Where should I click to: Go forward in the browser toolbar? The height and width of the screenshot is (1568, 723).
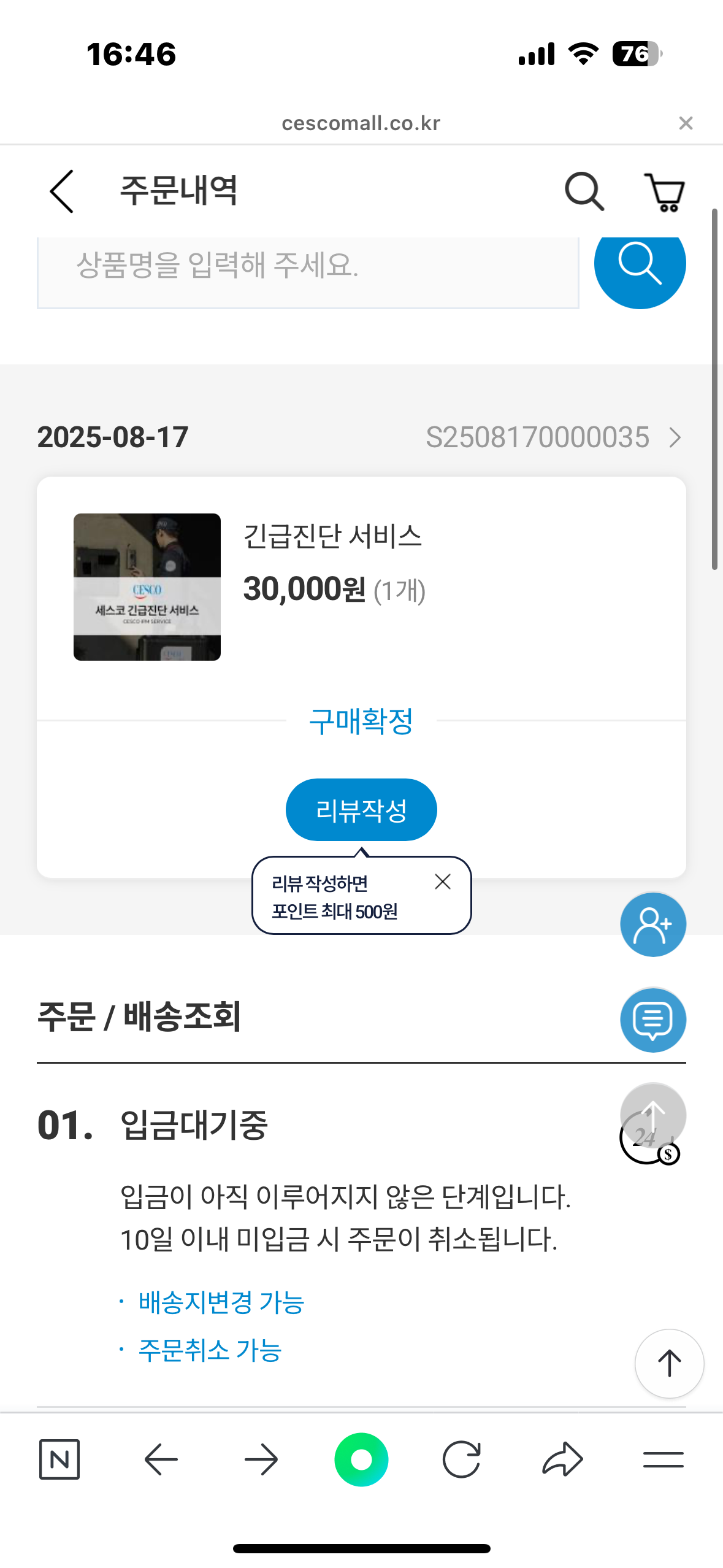pyautogui.click(x=261, y=1459)
